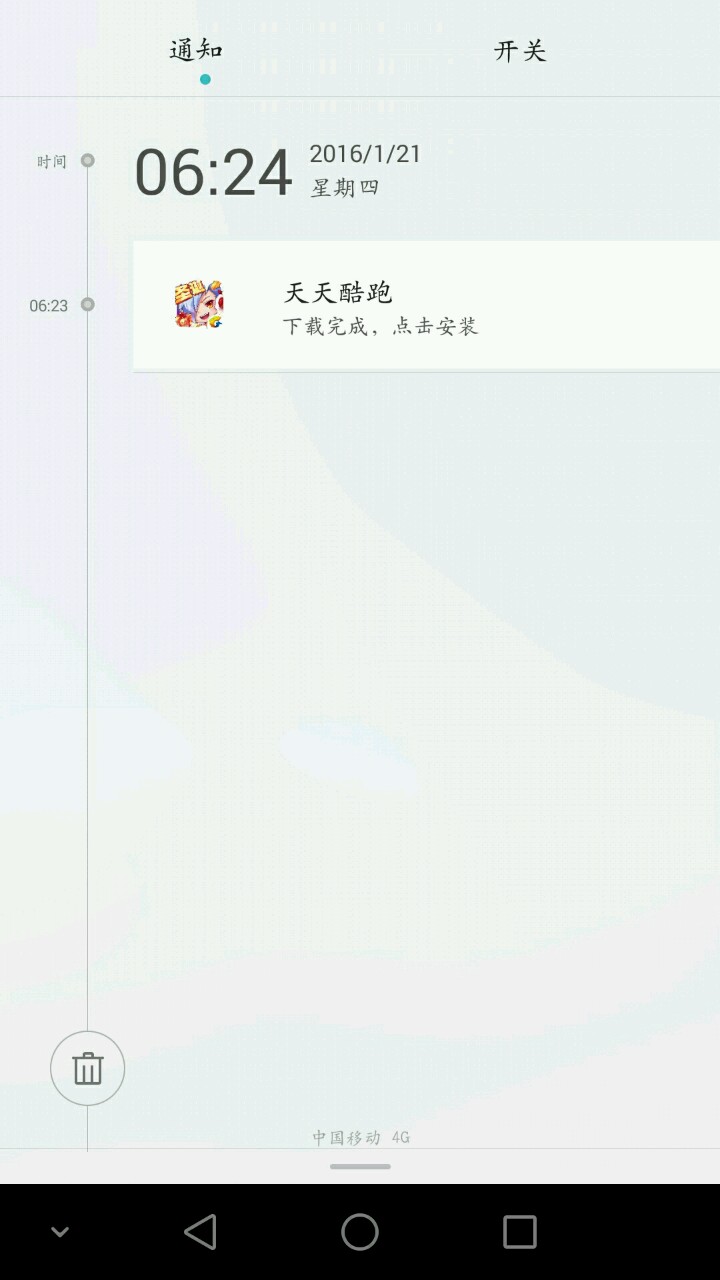Image resolution: width=720 pixels, height=1280 pixels.
Task: Go to home screen via circle button
Action: tap(360, 1231)
